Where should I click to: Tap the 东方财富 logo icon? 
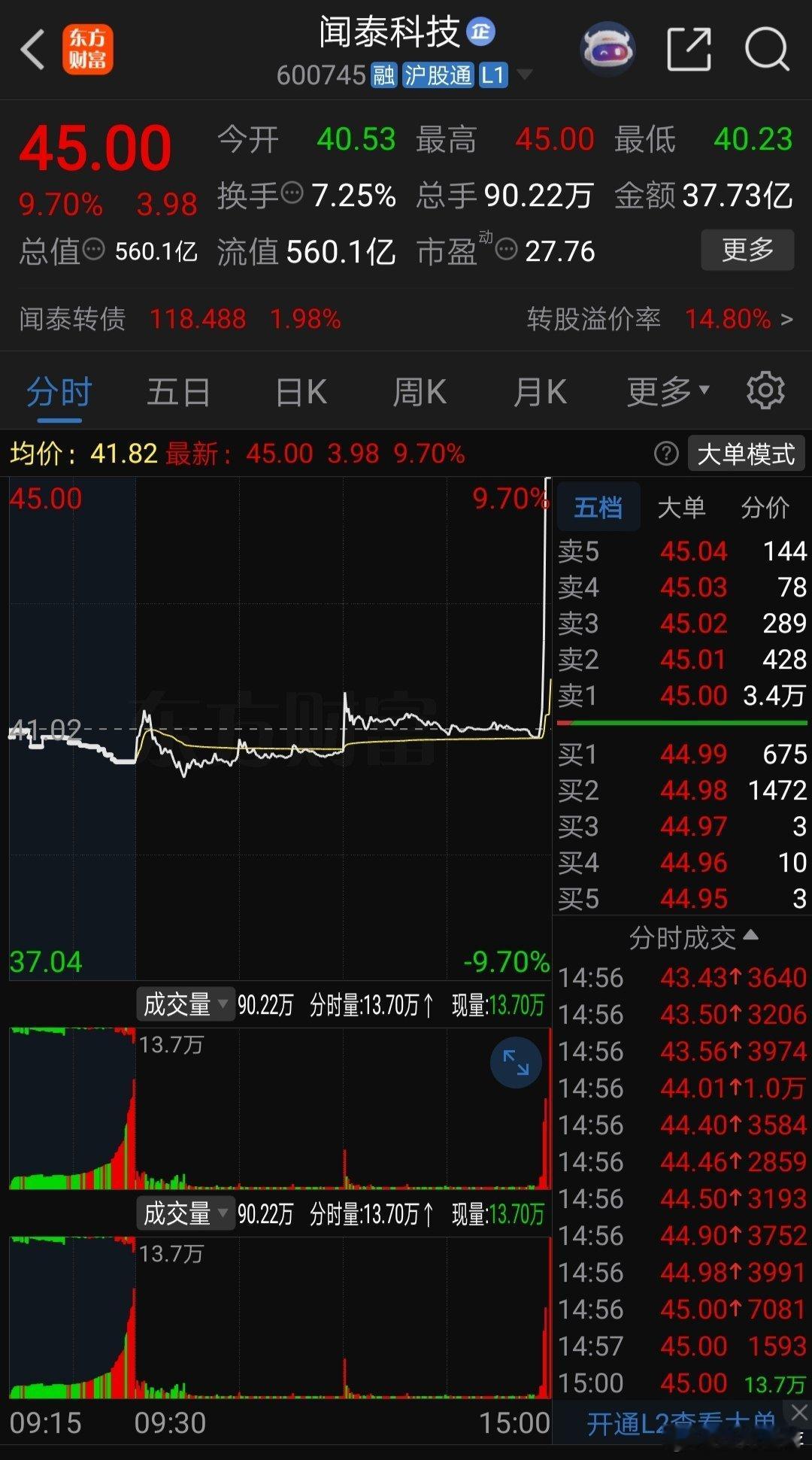88,47
